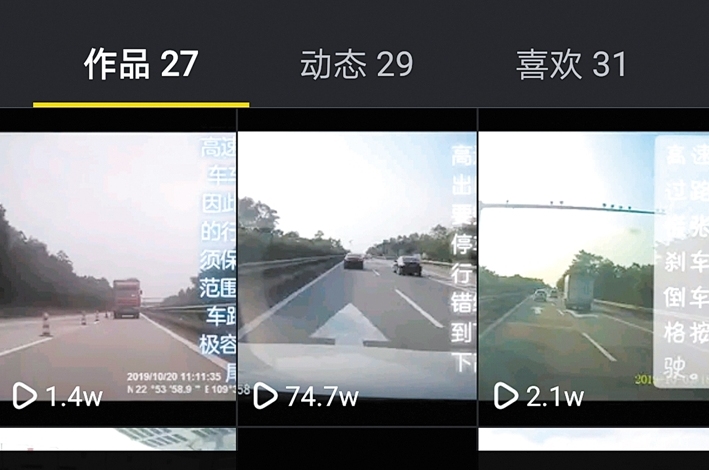Switch to the 喜欢 31 tab
The height and width of the screenshot is (470, 709).
[571, 65]
